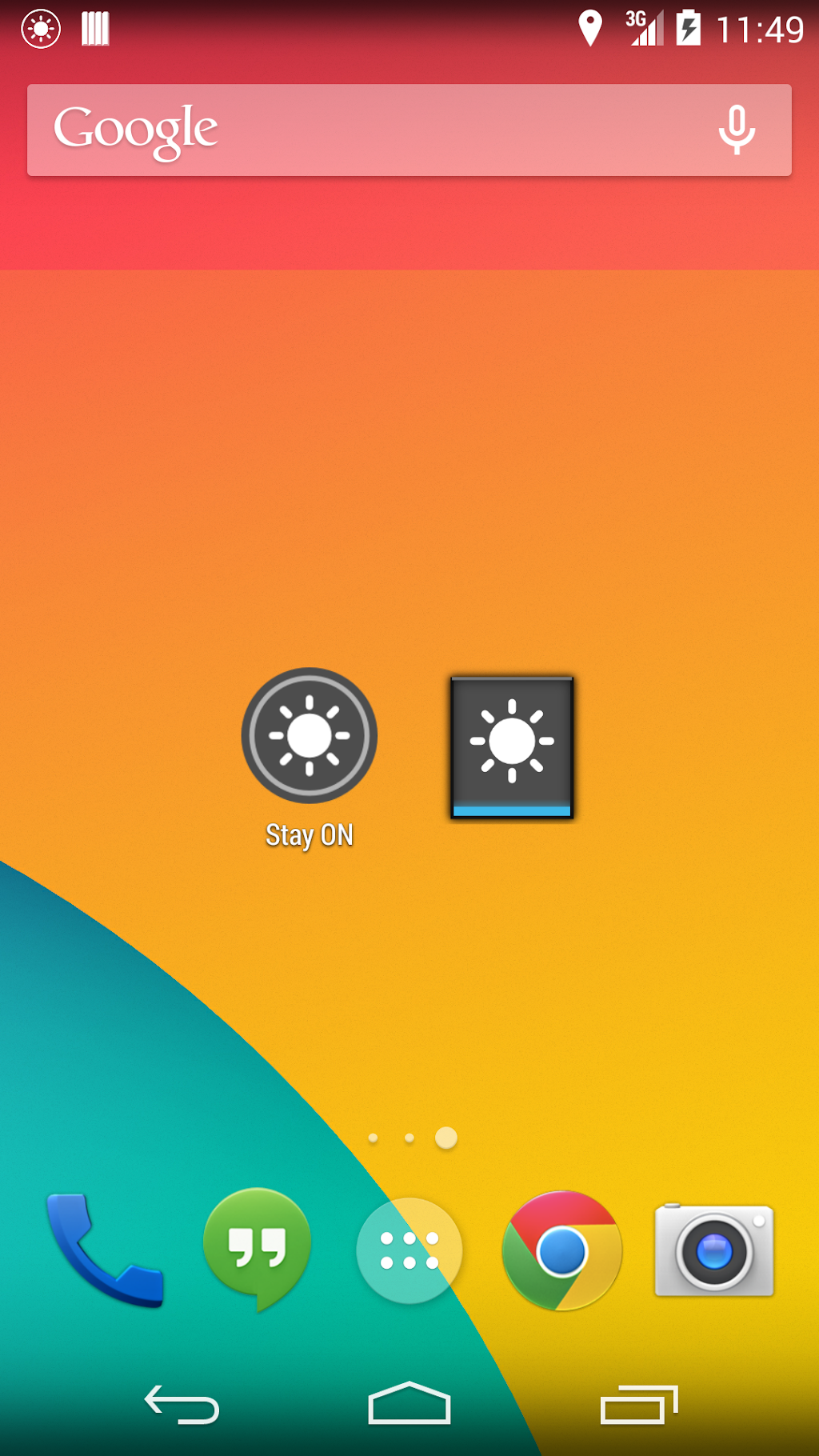Tap the system back button

pyautogui.click(x=182, y=1406)
